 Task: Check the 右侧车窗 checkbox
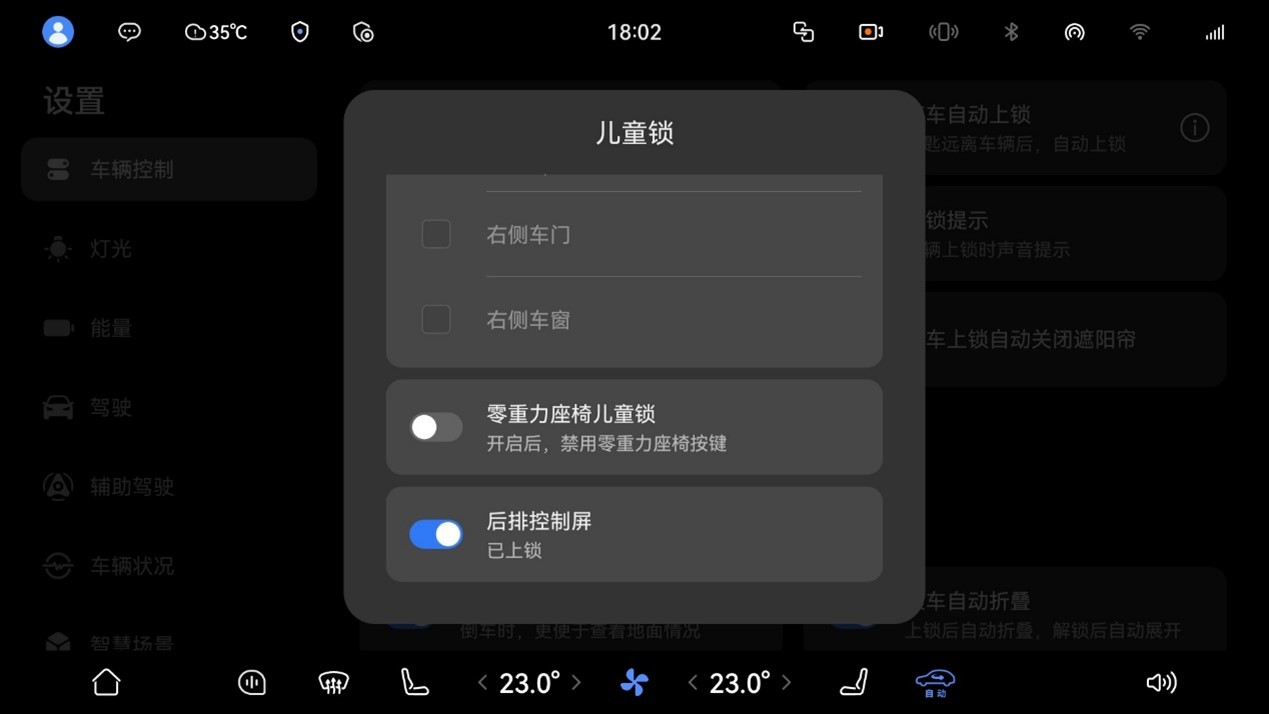(x=436, y=320)
